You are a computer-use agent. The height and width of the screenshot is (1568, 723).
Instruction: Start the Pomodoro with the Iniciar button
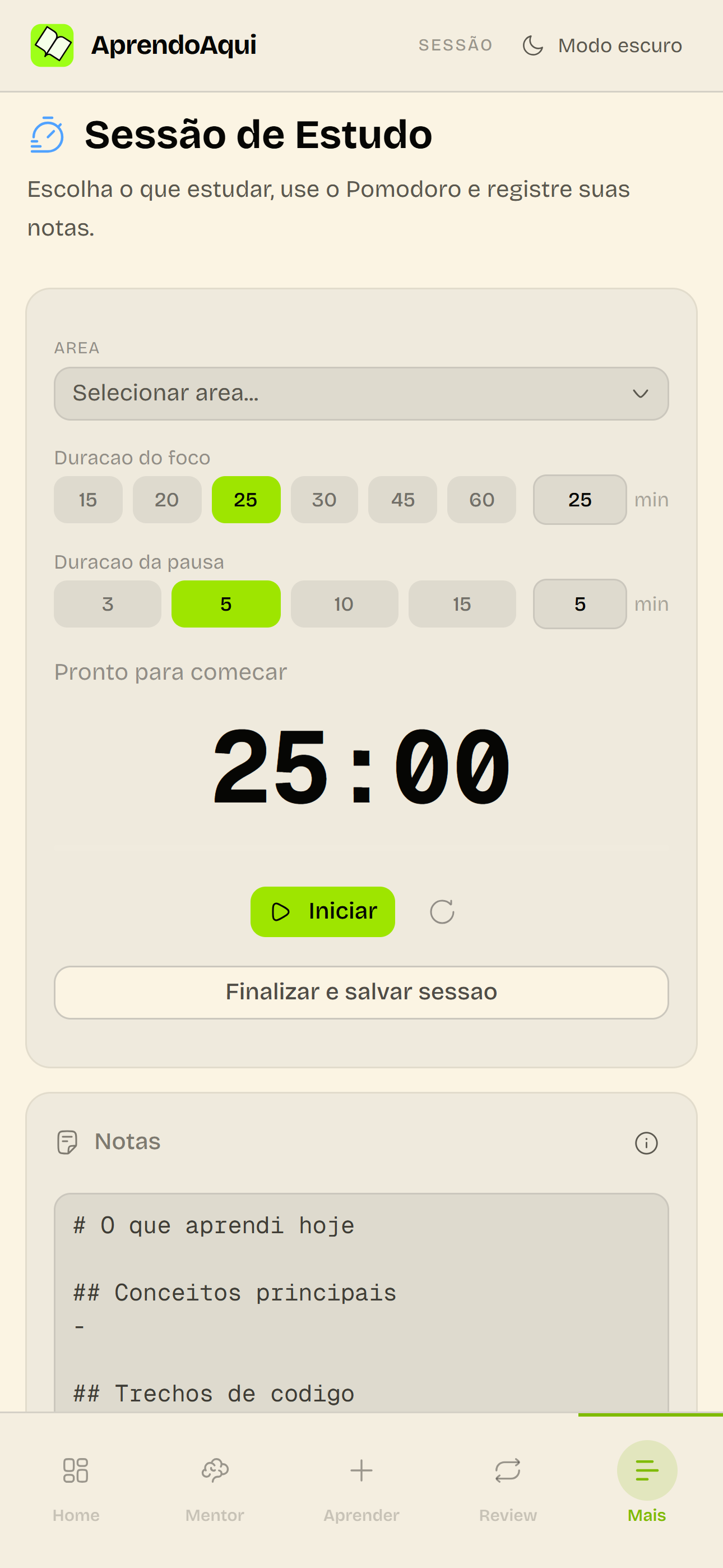[x=322, y=911]
